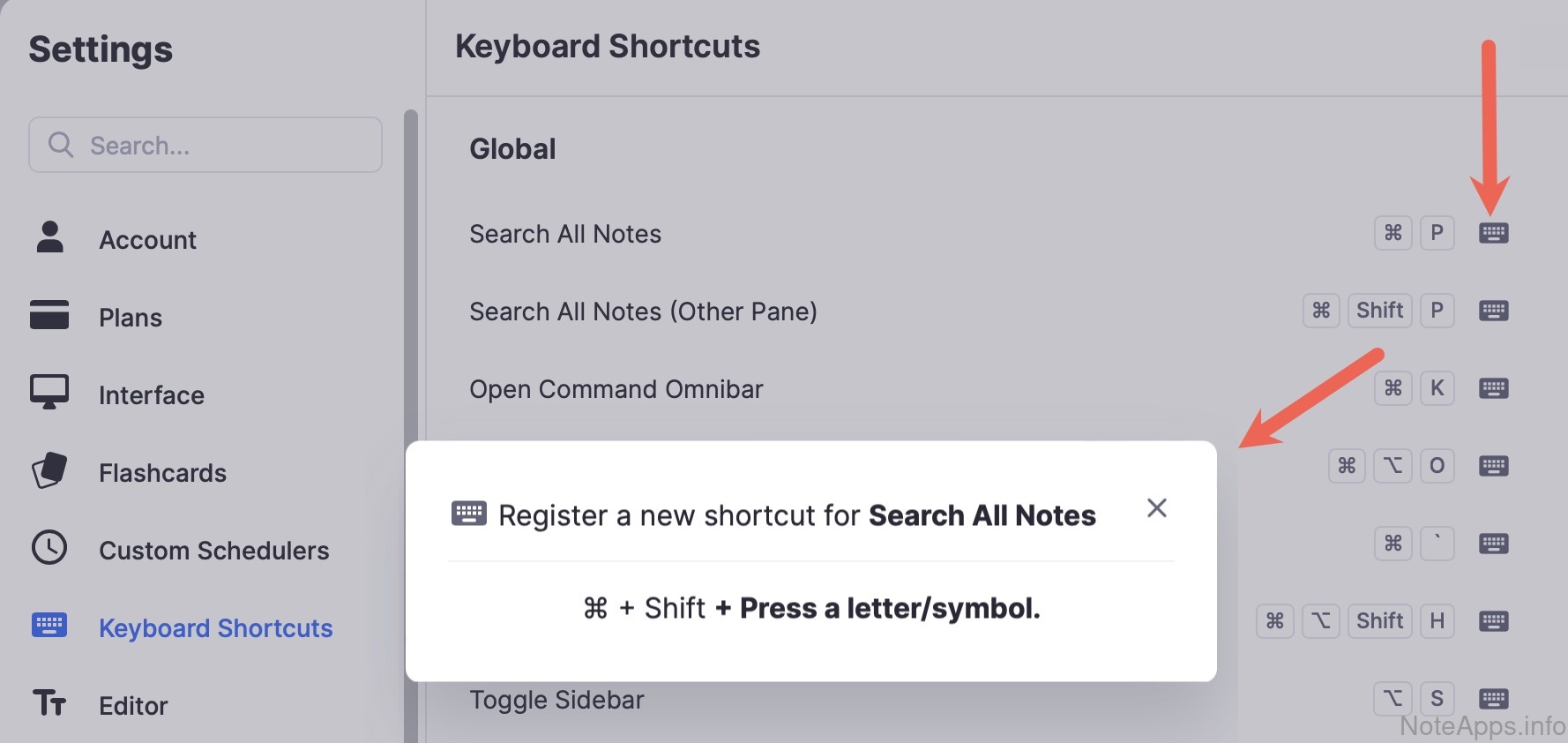This screenshot has width=1568, height=743.
Task: Edit shortcut for Search All Notes (Other Pane)
Action: (1493, 311)
